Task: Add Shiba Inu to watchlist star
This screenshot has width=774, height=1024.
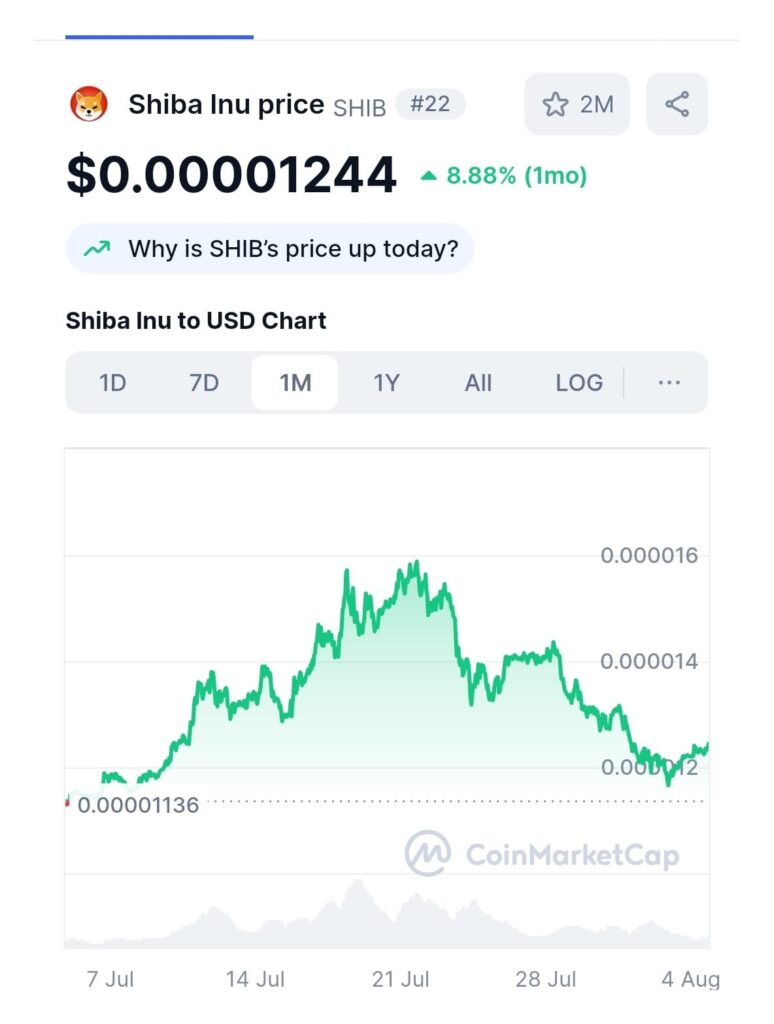Action: 556,104
